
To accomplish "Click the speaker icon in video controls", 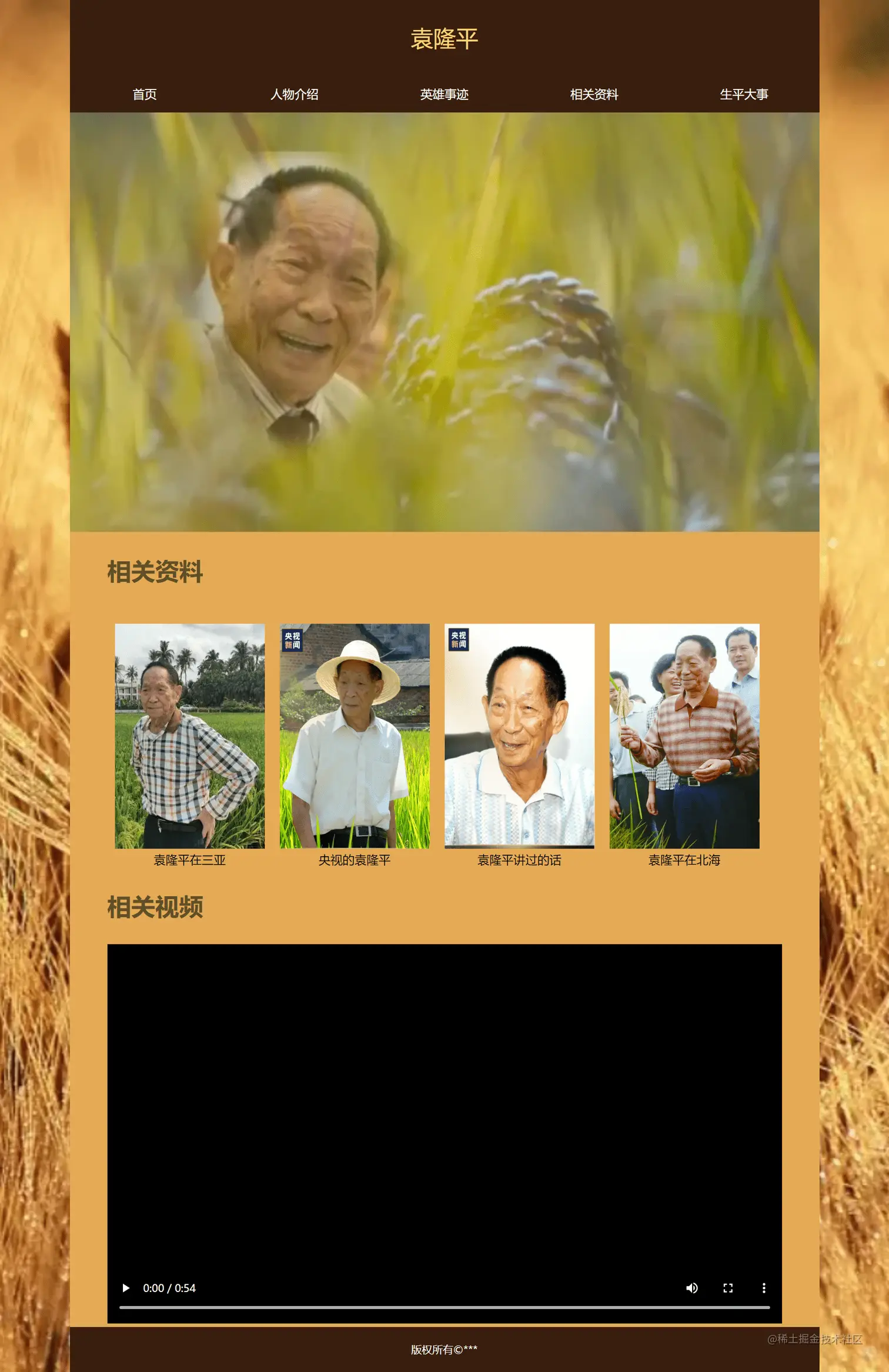I will coord(692,1288).
